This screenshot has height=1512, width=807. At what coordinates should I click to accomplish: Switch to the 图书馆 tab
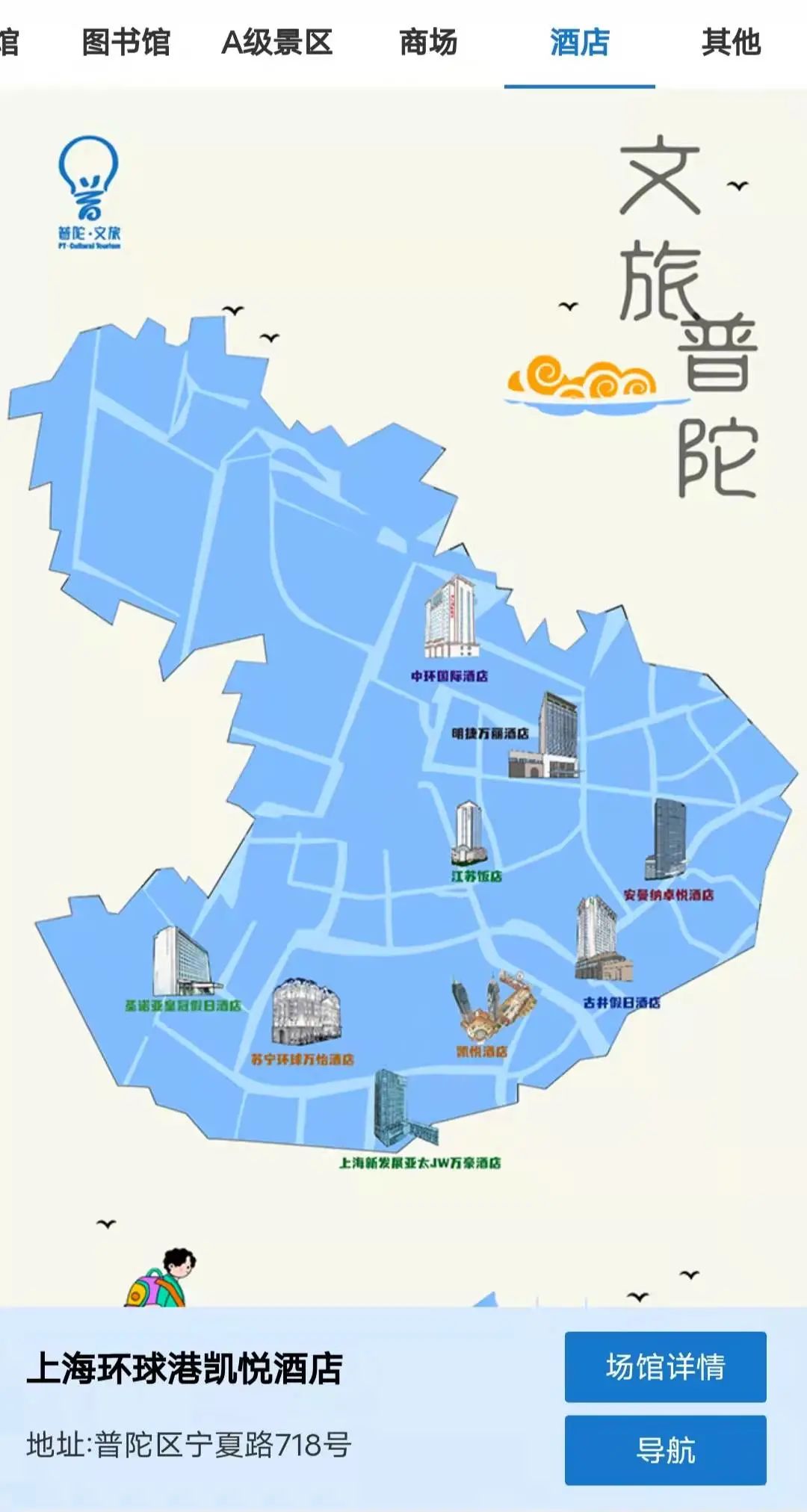pos(126,43)
